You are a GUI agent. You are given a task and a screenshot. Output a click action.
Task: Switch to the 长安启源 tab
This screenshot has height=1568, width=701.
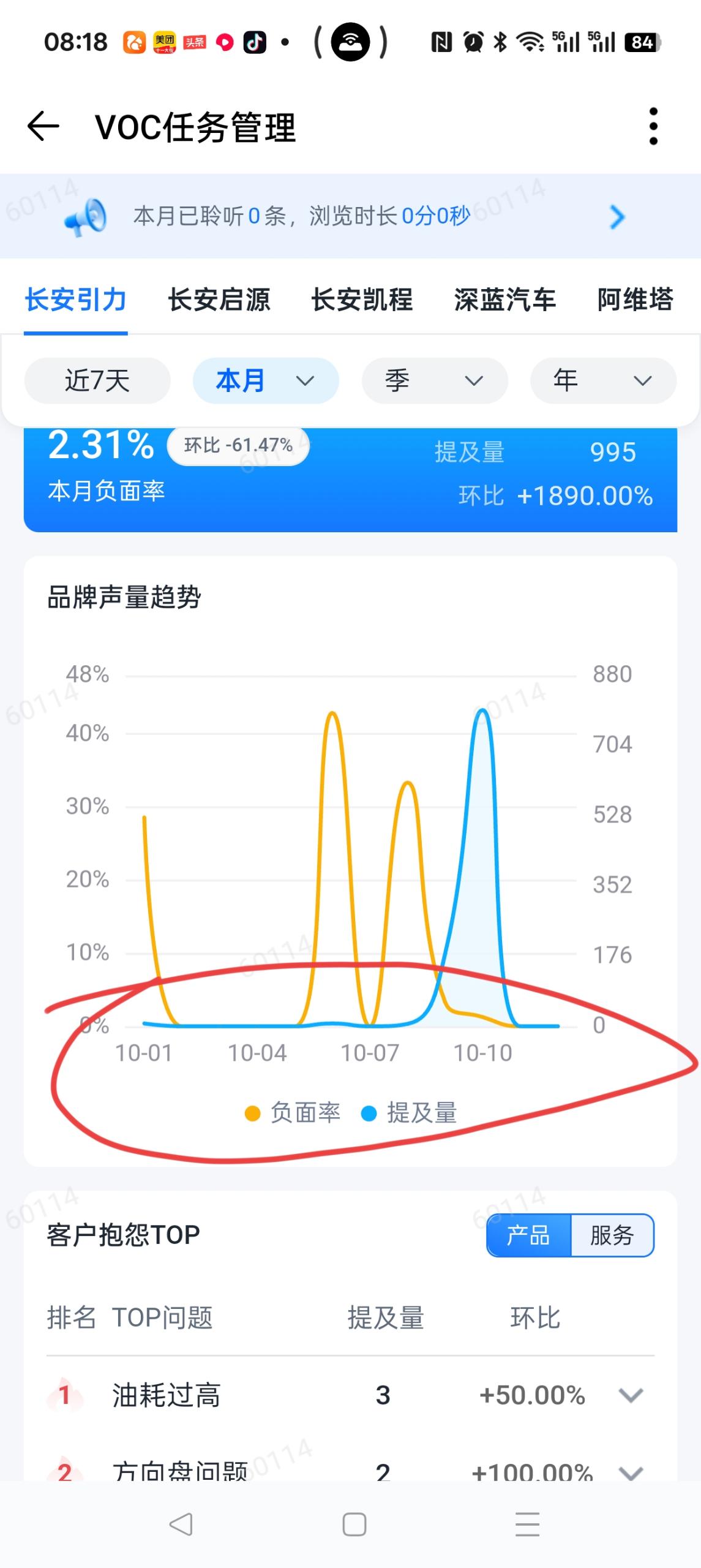[219, 300]
